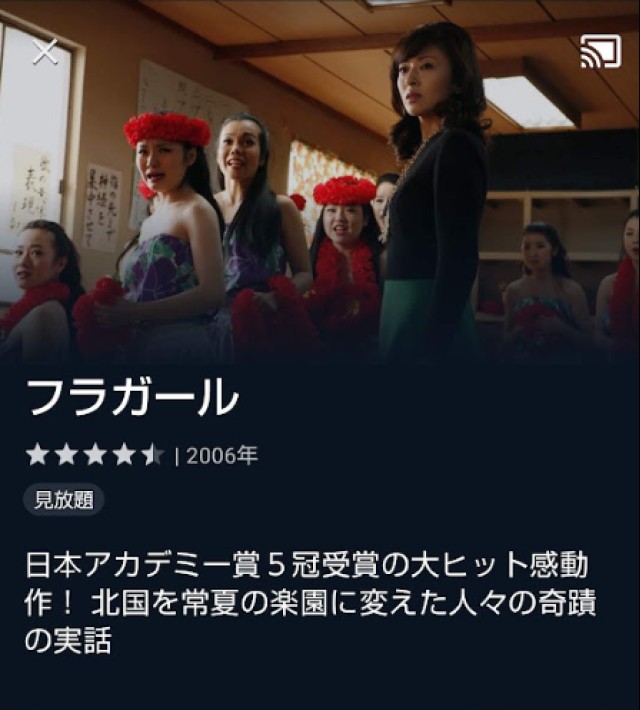This screenshot has height=710, width=640.
Task: Open the cast to device icon
Action: pyautogui.click(x=600, y=52)
